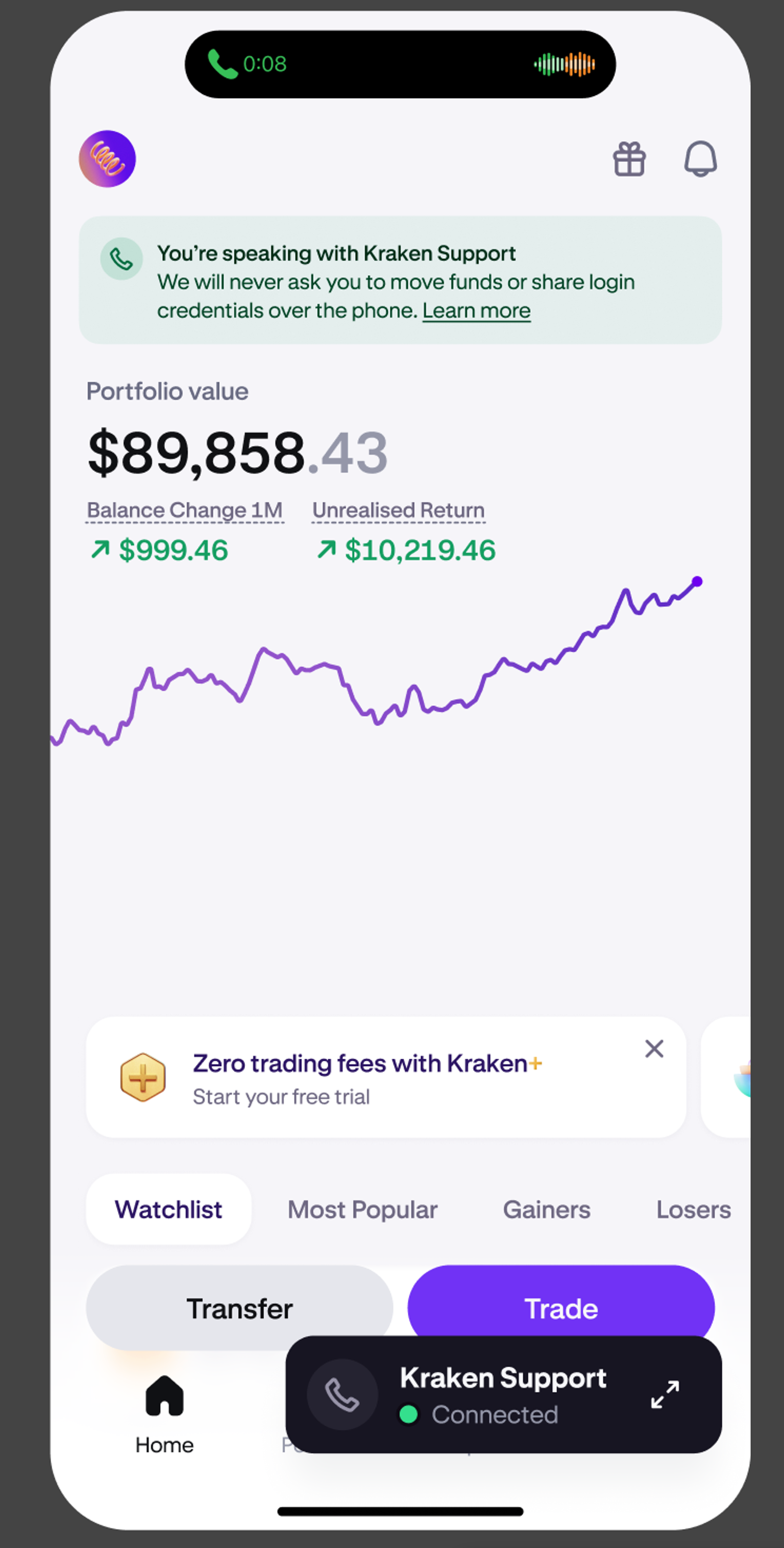Open the active call indicator showing 0:08

pyautogui.click(x=400, y=64)
